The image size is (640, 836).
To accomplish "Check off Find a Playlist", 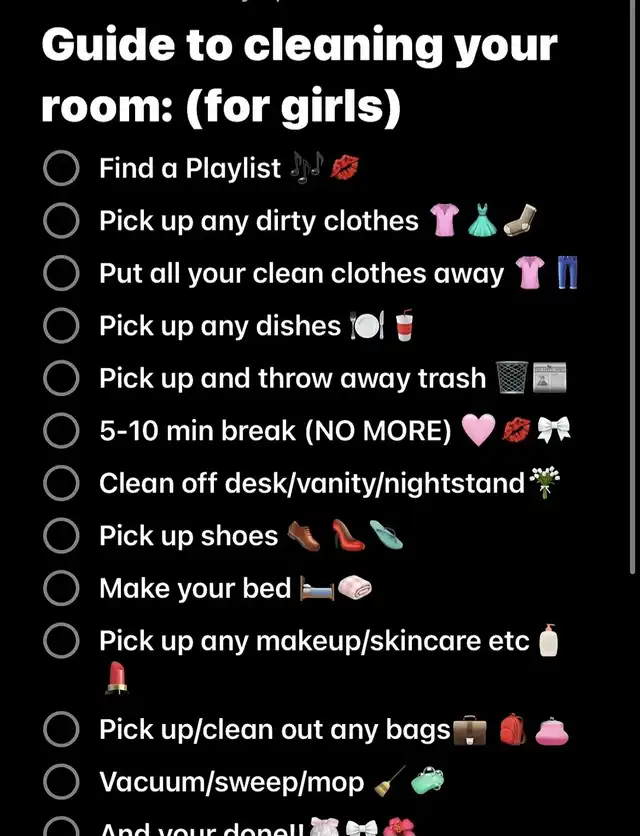I will 61,169.
